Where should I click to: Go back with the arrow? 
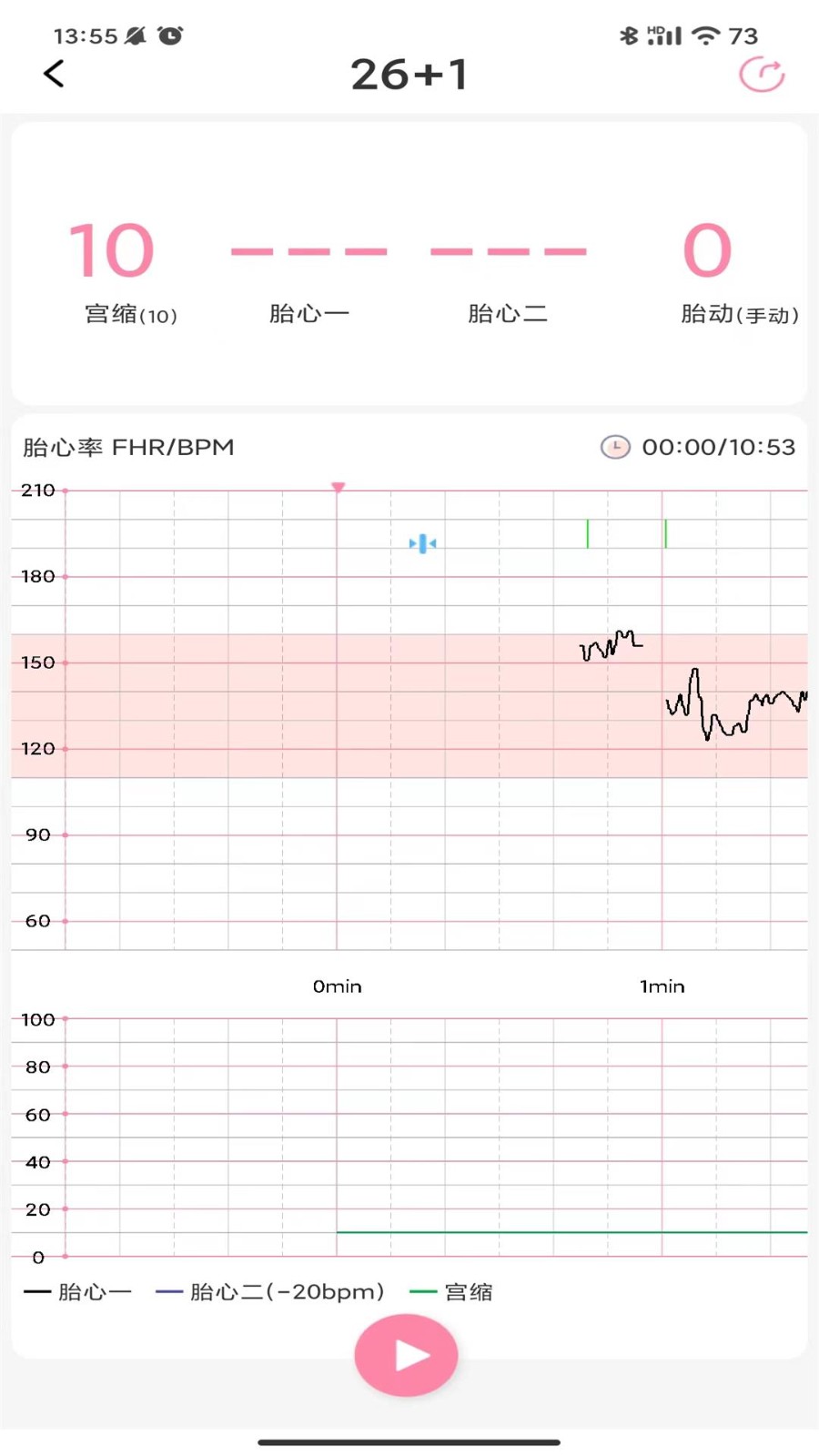coord(55,74)
